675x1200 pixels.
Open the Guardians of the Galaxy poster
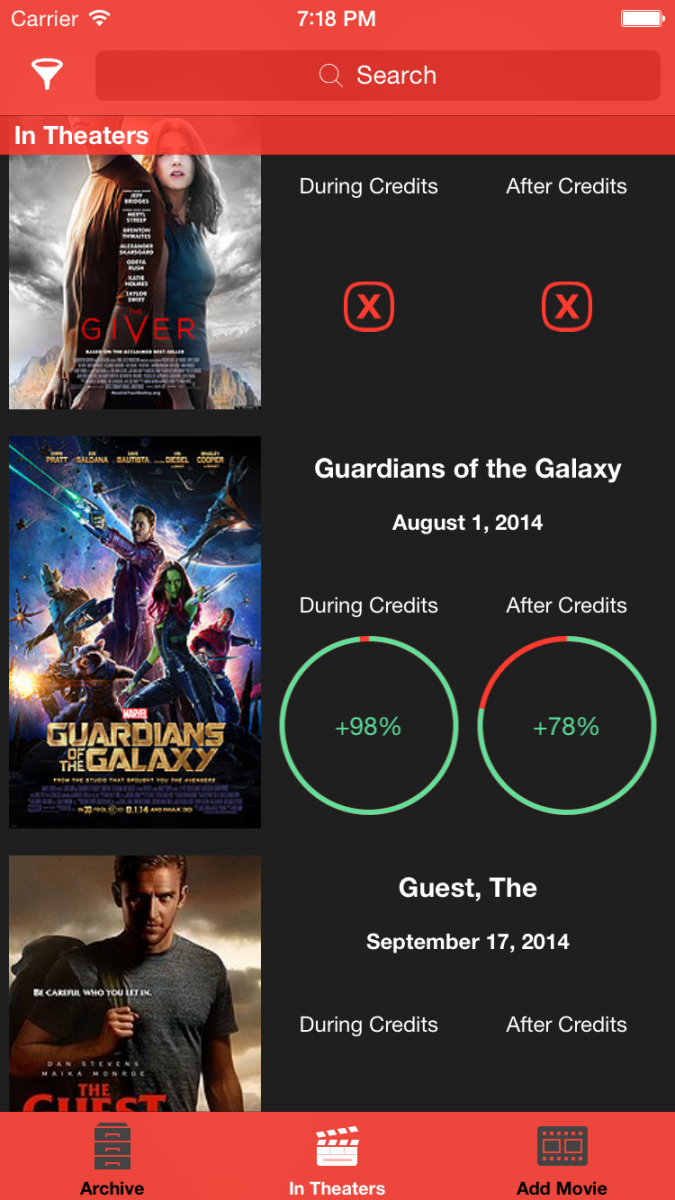pyautogui.click(x=135, y=632)
